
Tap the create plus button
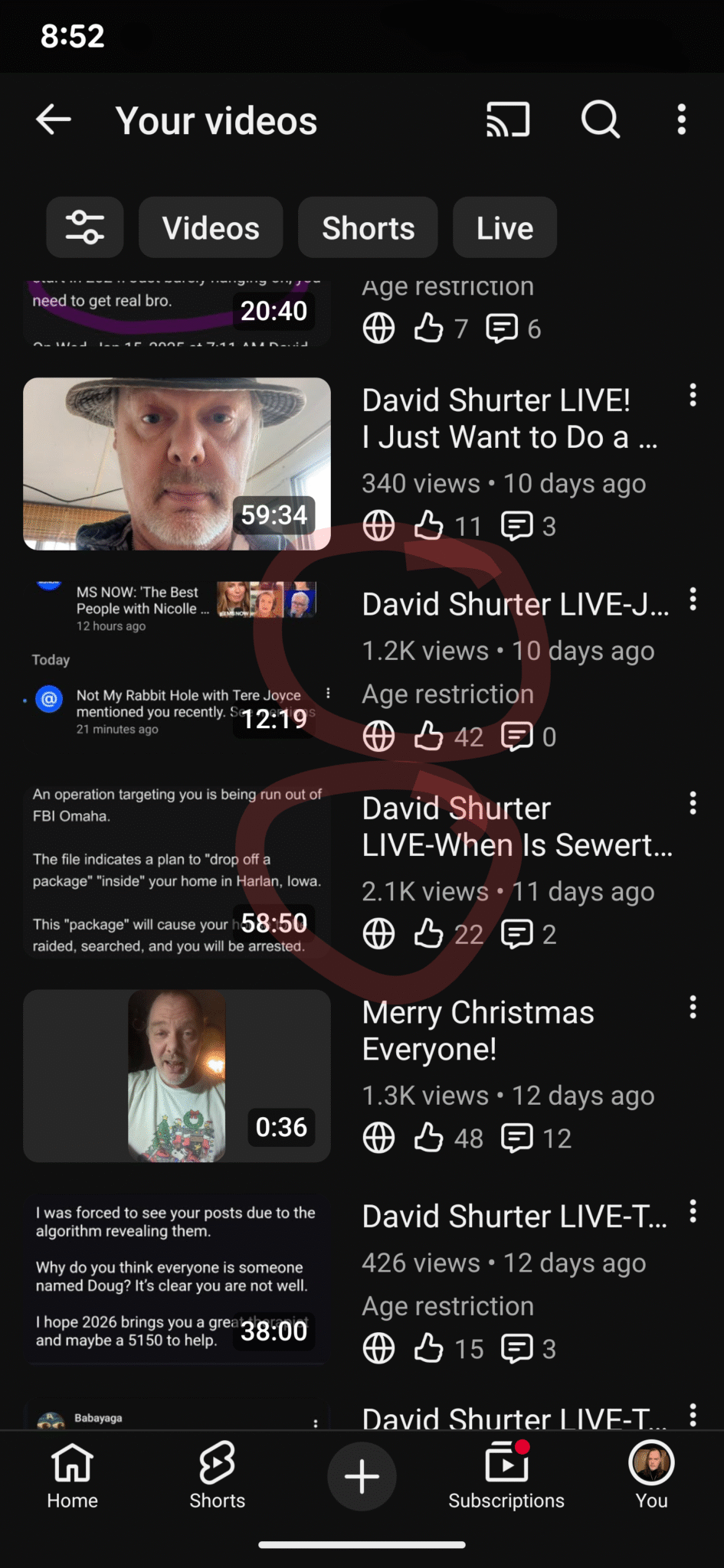coord(362,1476)
